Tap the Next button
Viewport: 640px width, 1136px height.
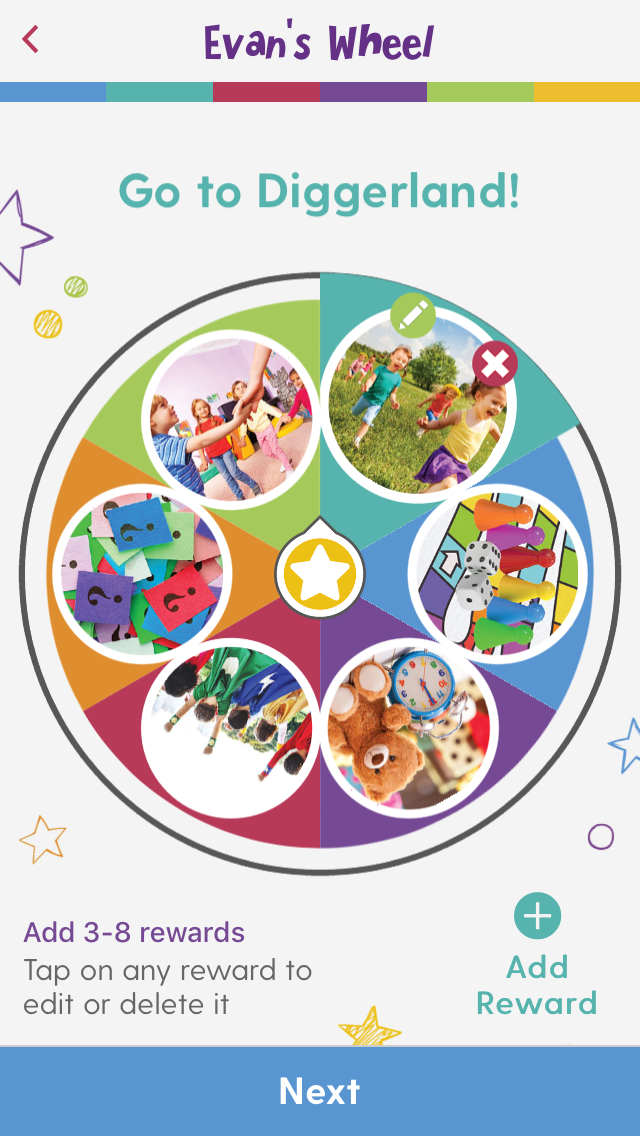pos(320,1091)
